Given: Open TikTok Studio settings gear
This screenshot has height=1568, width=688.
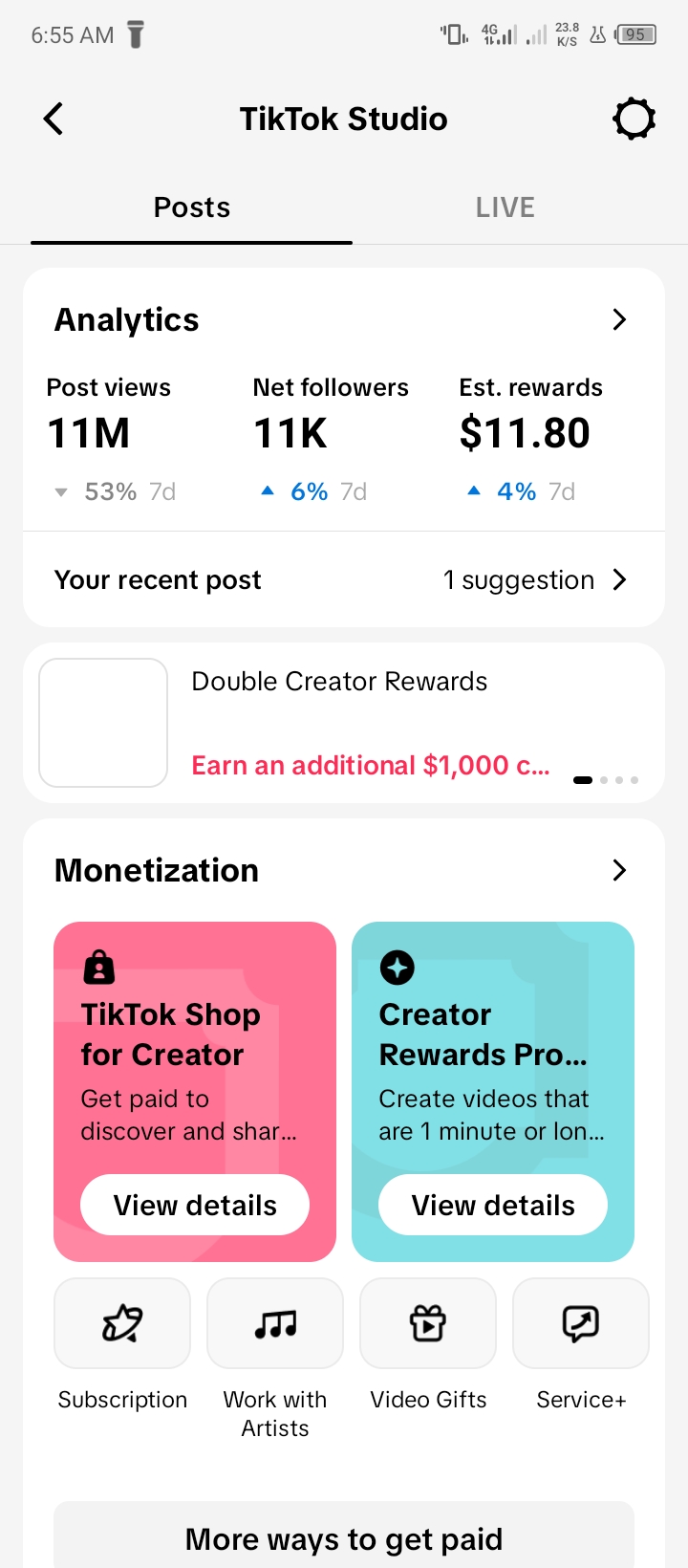Looking at the screenshot, I should (x=634, y=120).
